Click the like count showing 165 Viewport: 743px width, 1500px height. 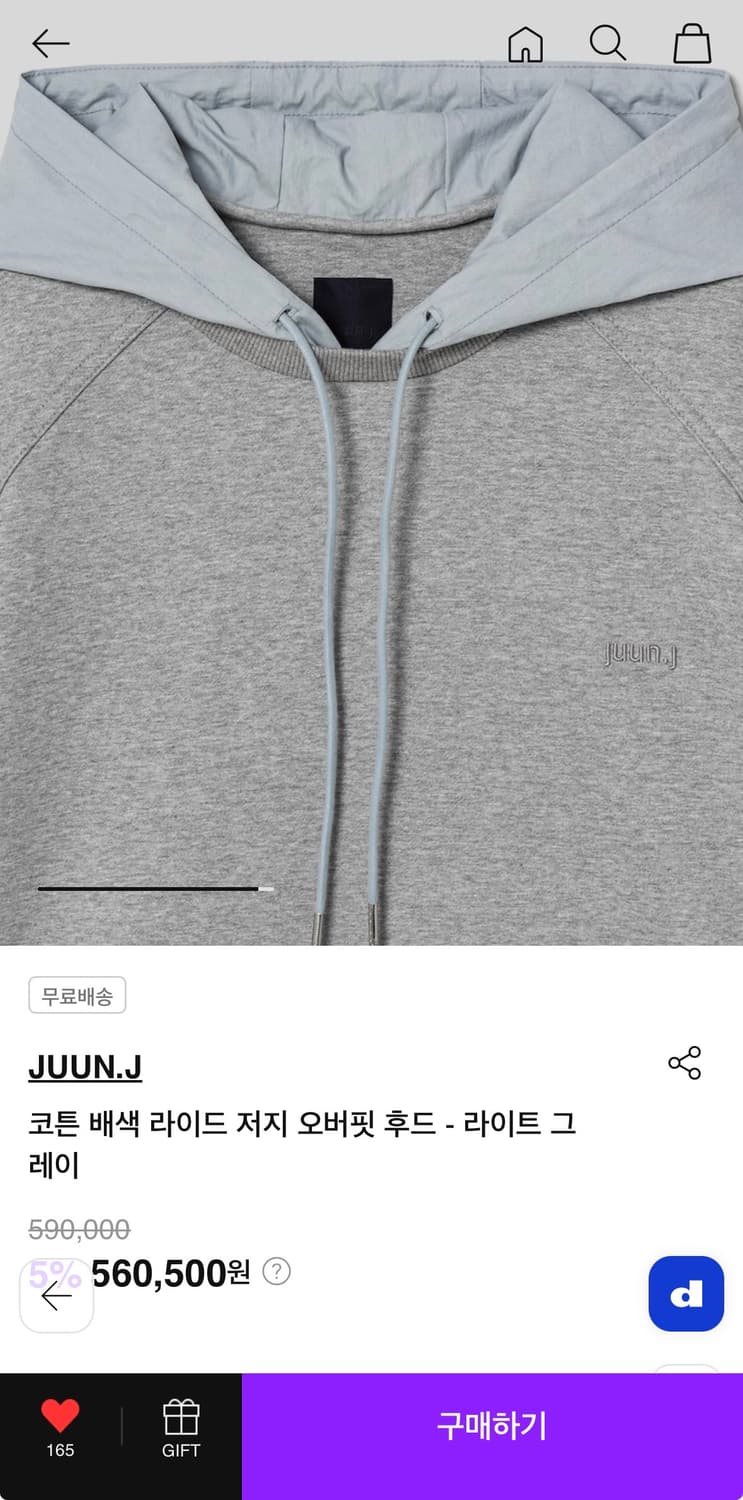click(61, 1449)
